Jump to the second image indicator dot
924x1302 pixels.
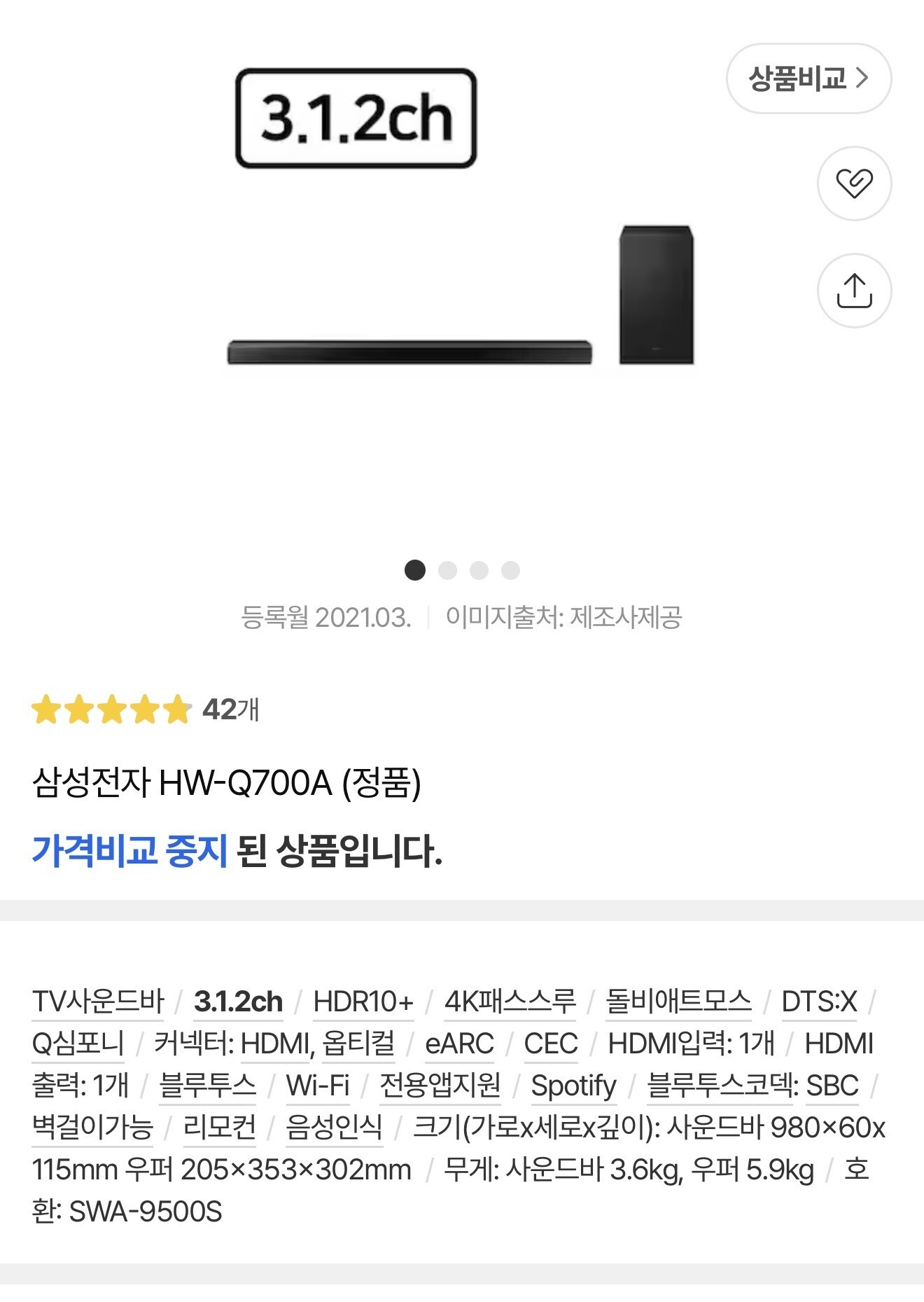447,570
